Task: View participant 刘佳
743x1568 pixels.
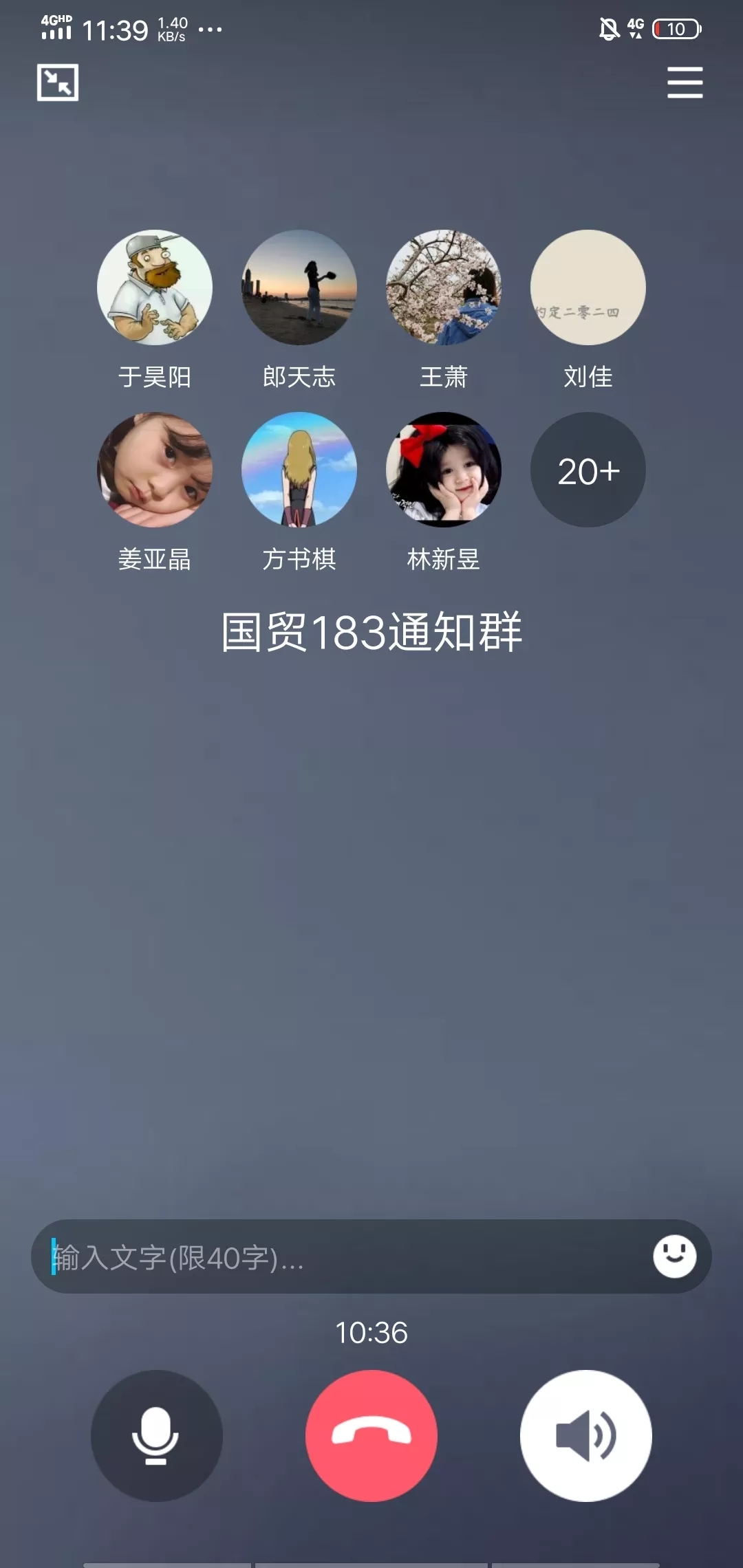Action: coord(588,287)
